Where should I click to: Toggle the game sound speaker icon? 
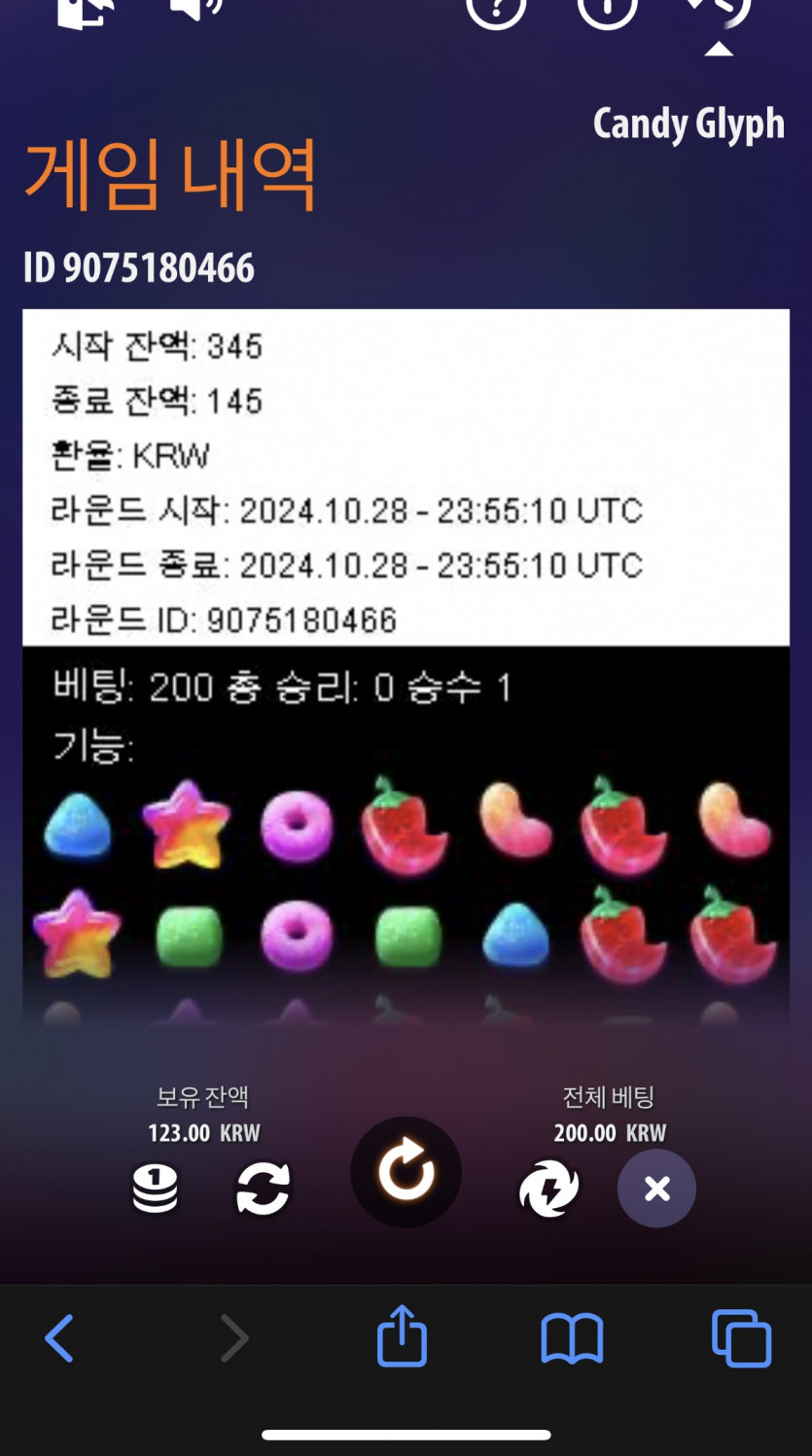click(195, 8)
